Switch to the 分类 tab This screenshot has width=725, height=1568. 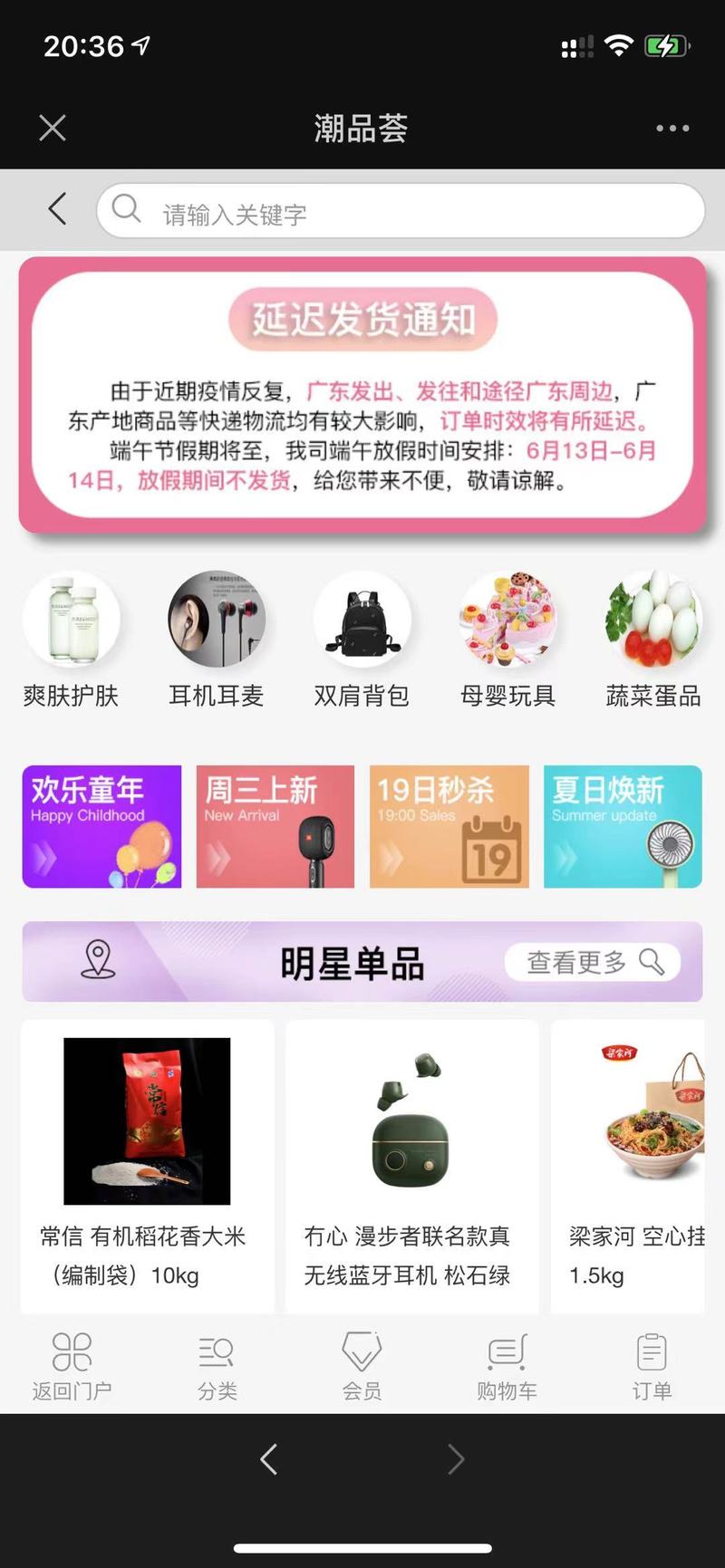tap(217, 1366)
